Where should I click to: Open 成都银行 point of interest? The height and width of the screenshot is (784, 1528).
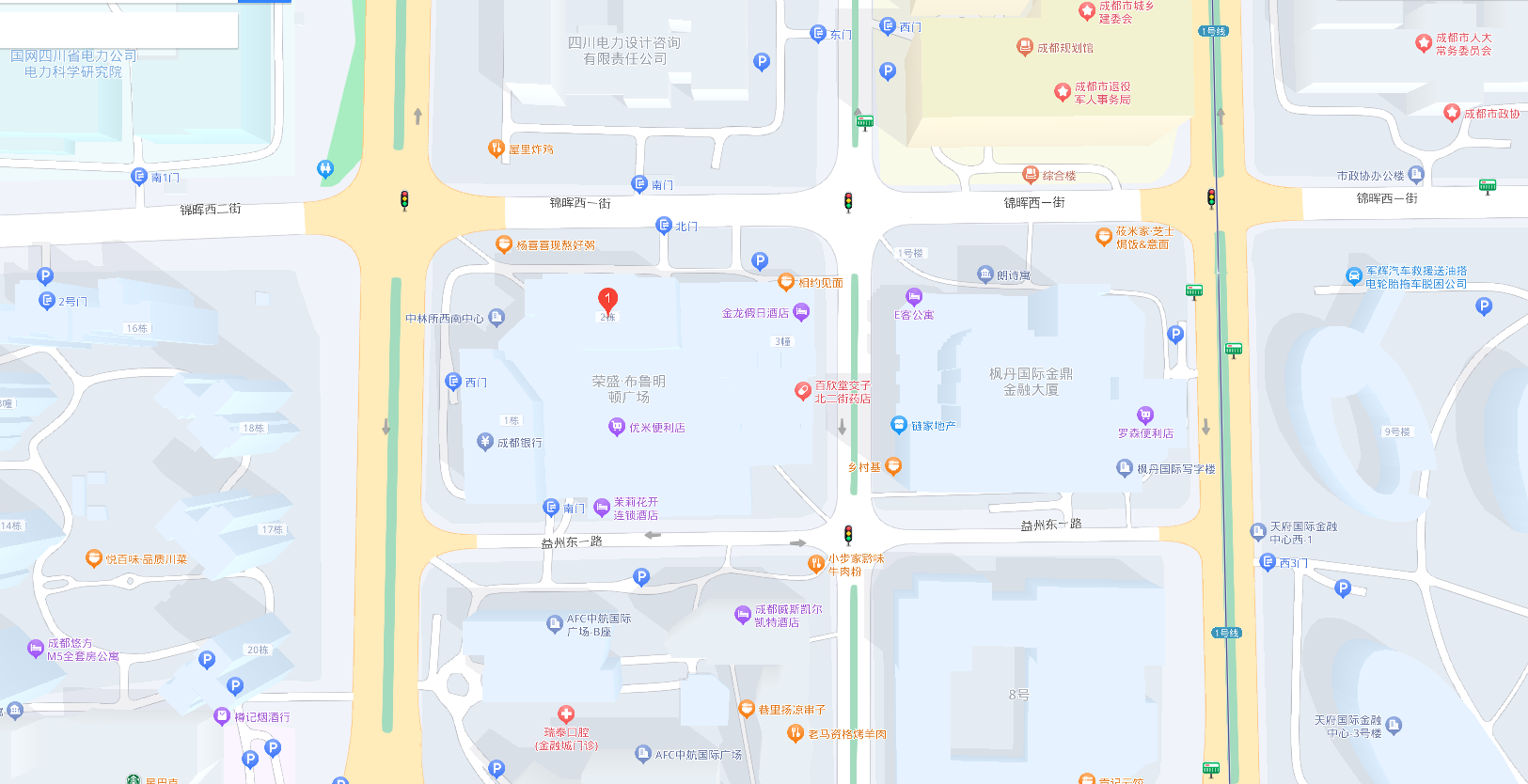click(x=485, y=442)
